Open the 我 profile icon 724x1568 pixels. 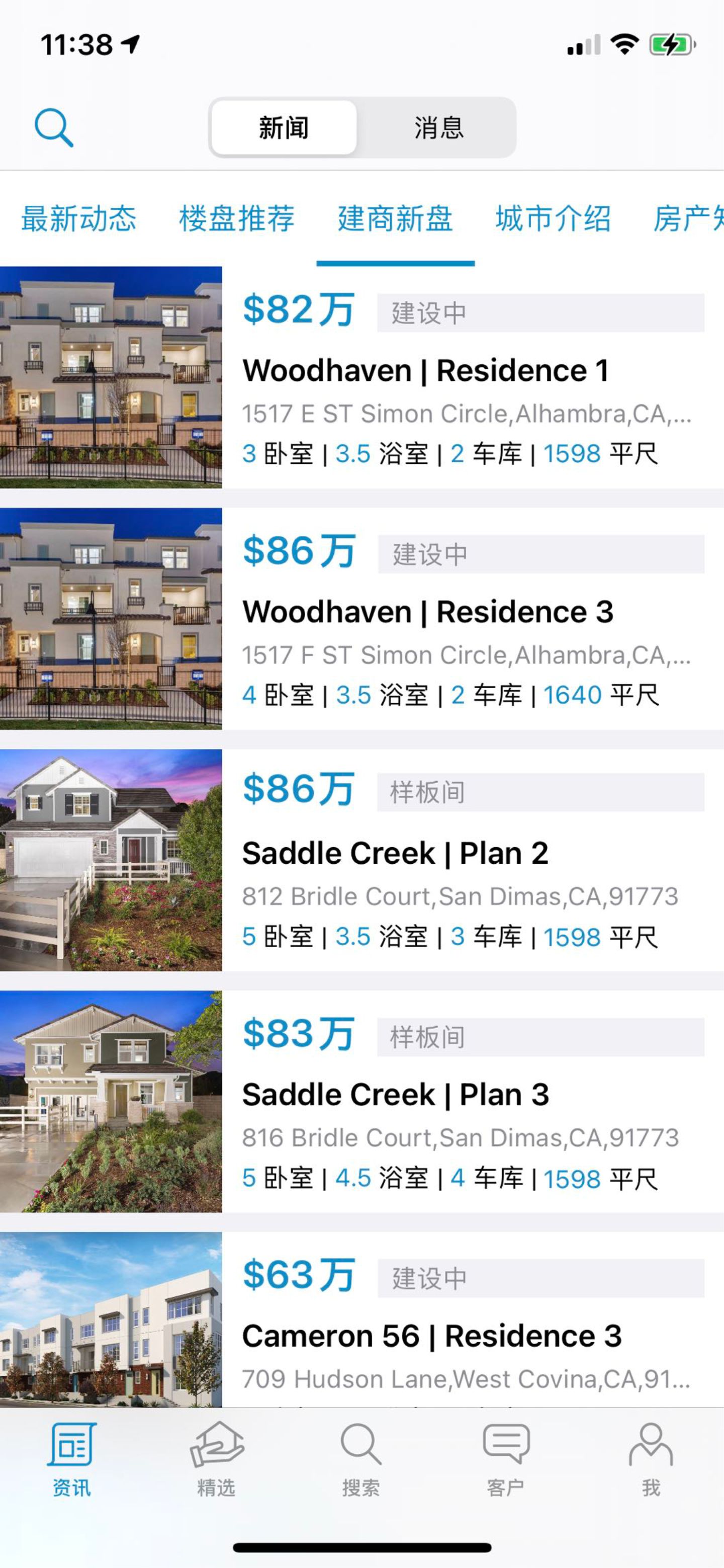[x=651, y=1467]
